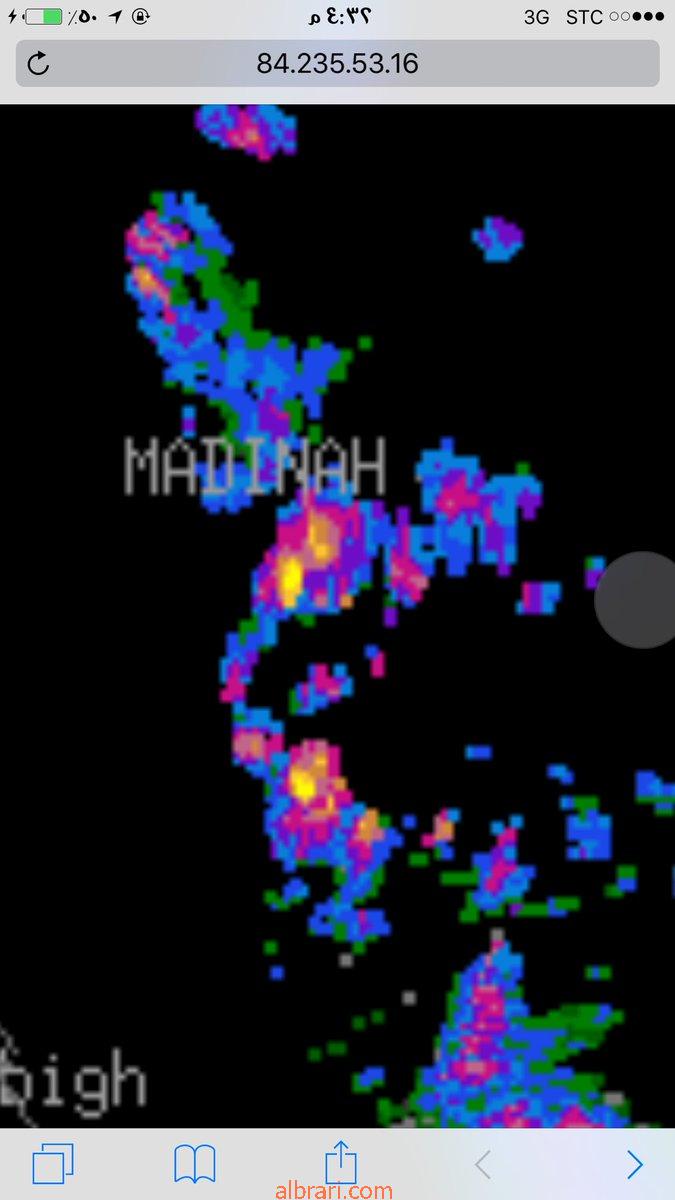This screenshot has height=1200, width=675.
Task: Open the Safari tabs overview
Action: 53,1164
